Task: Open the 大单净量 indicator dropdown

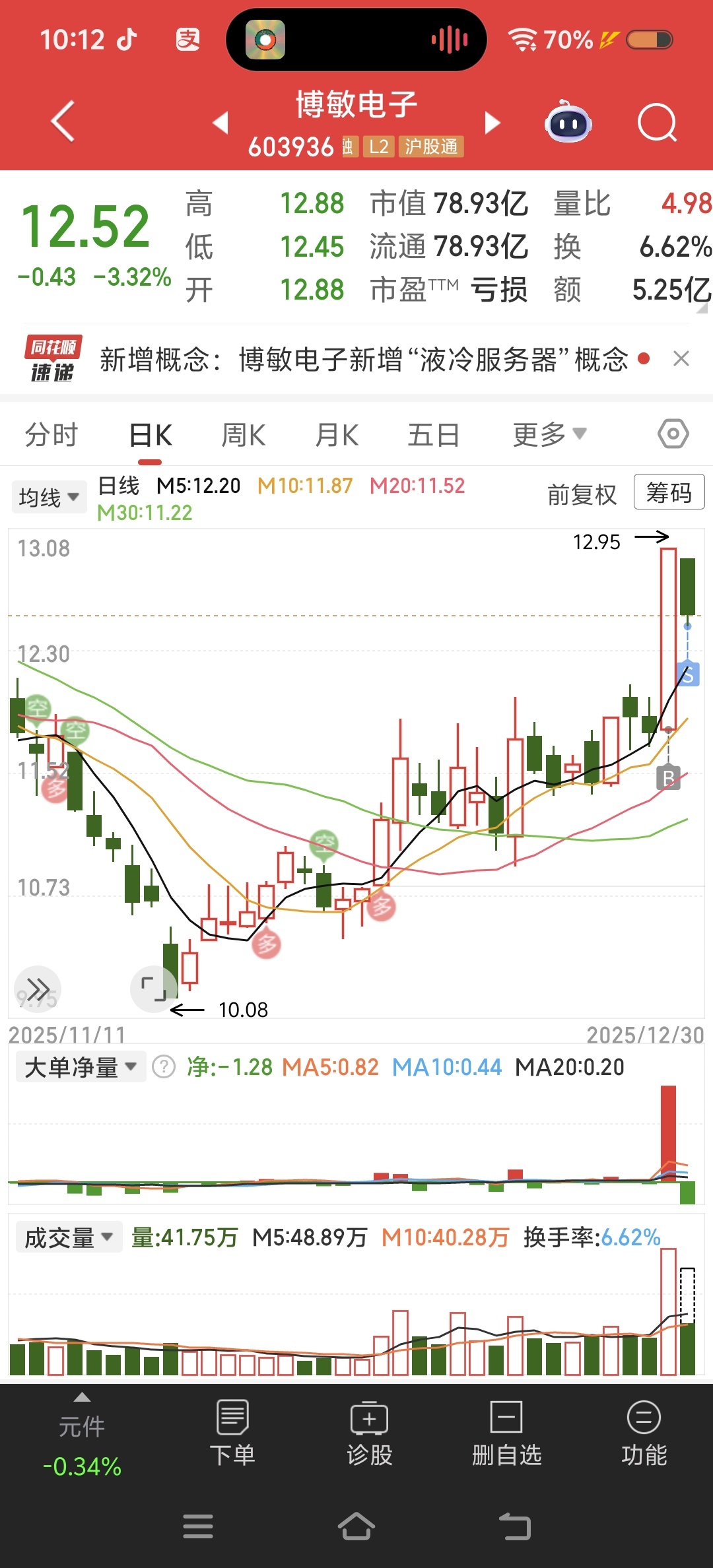Action: [81, 1067]
